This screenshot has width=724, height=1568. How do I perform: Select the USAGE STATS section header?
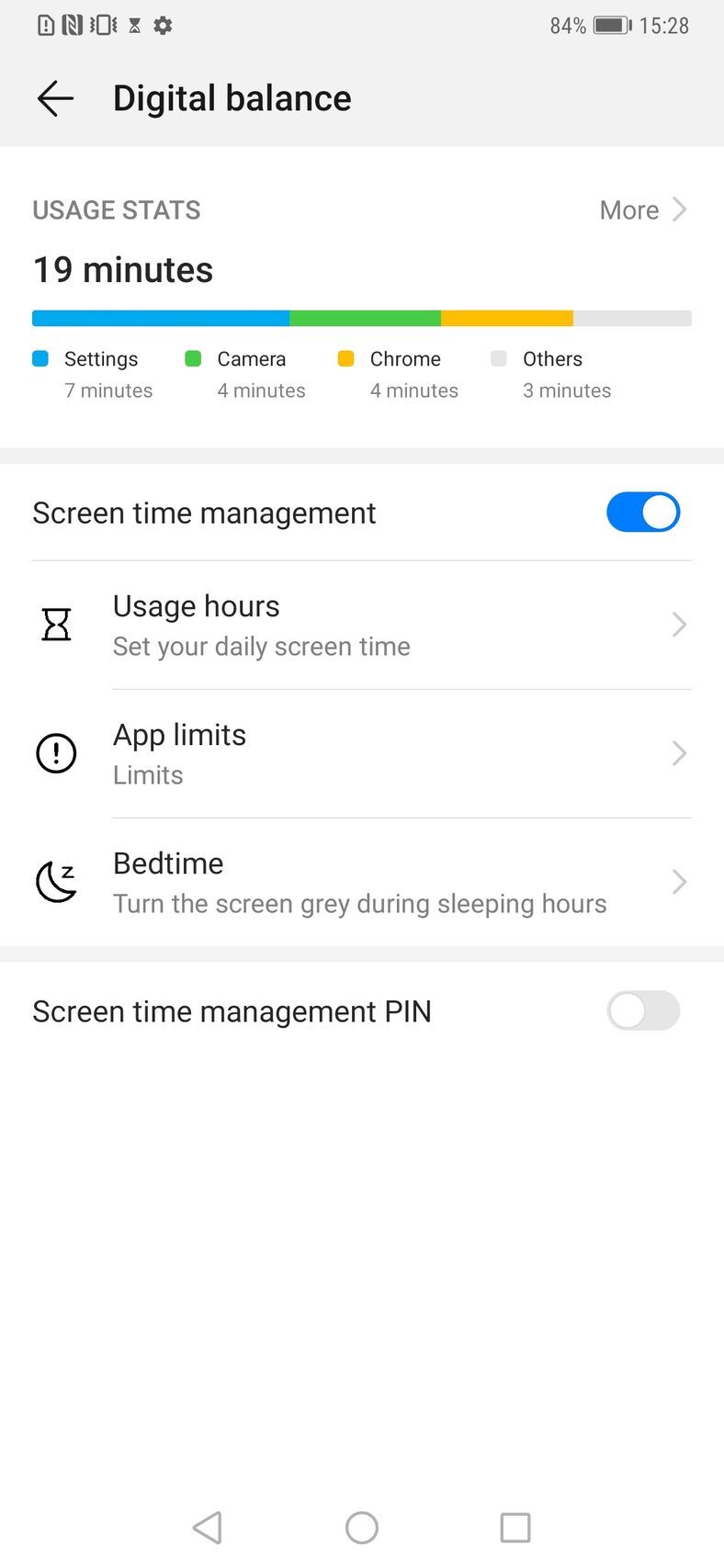(x=116, y=210)
